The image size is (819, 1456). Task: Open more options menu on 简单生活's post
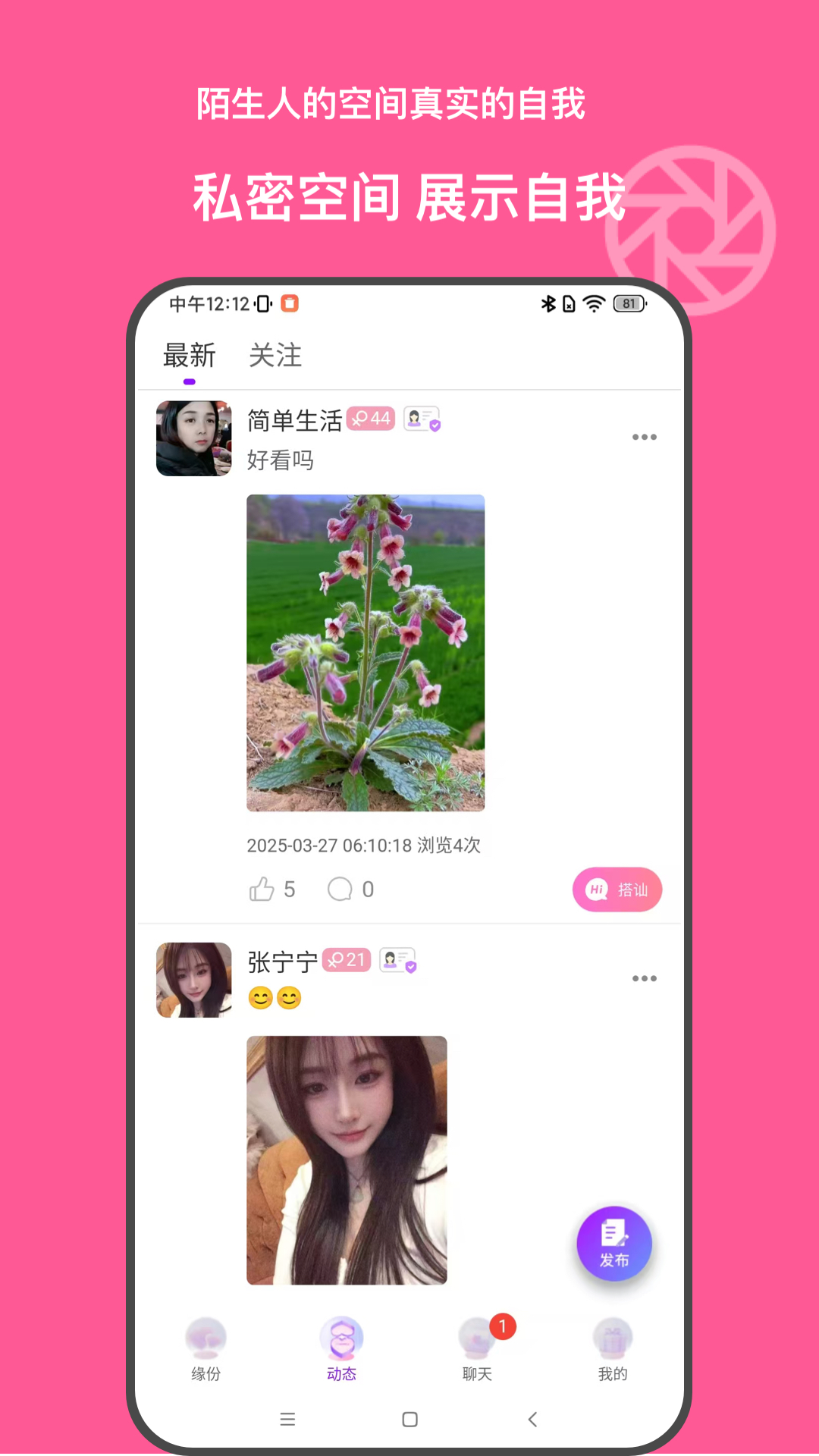pyautogui.click(x=645, y=437)
